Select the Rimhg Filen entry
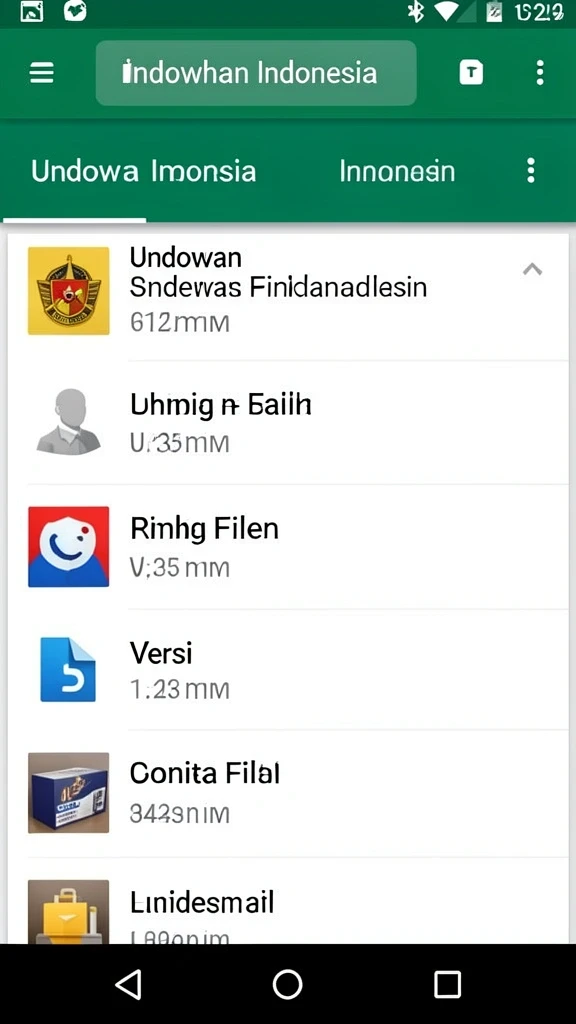 (288, 547)
